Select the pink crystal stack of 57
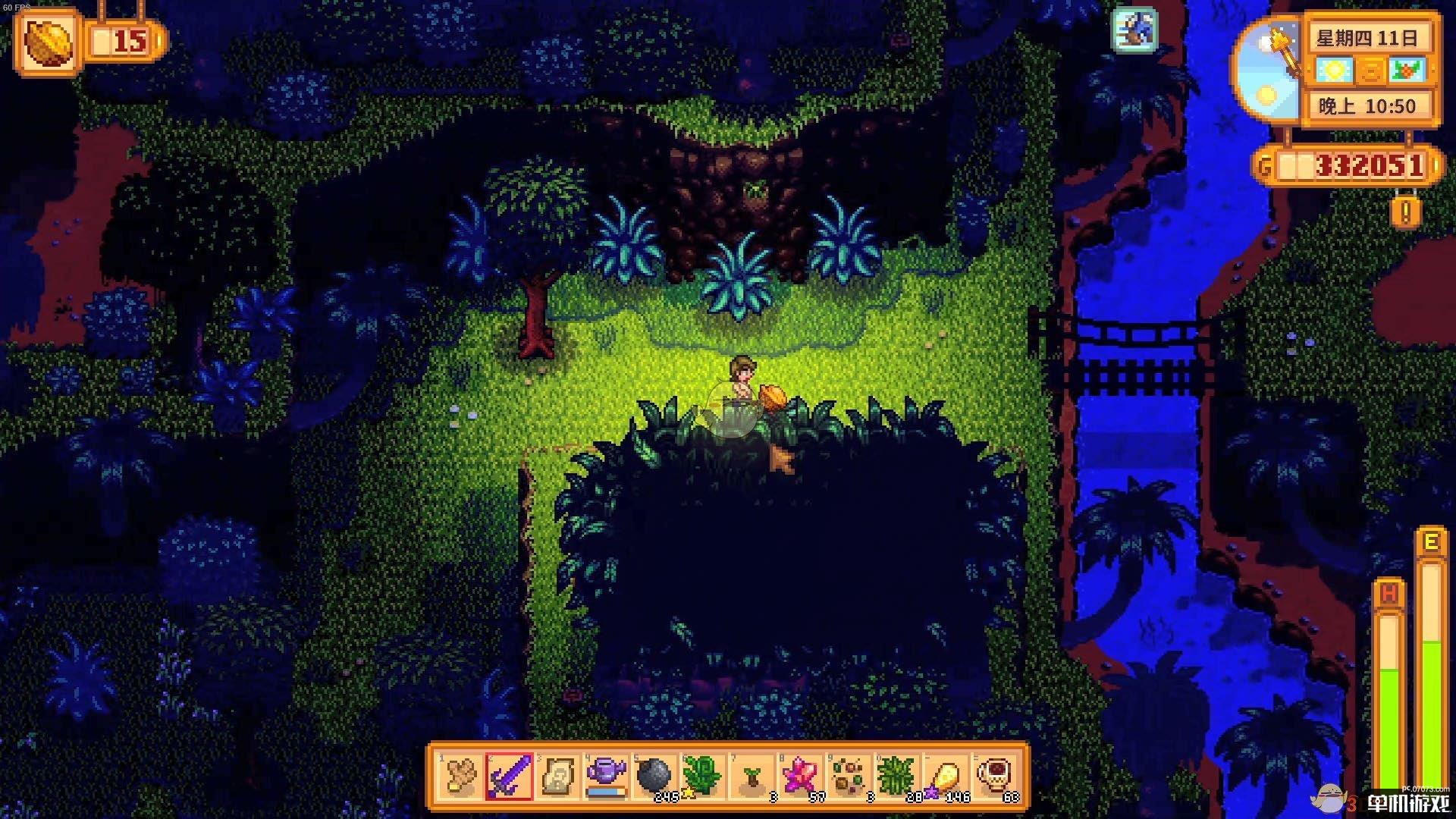 pyautogui.click(x=800, y=777)
